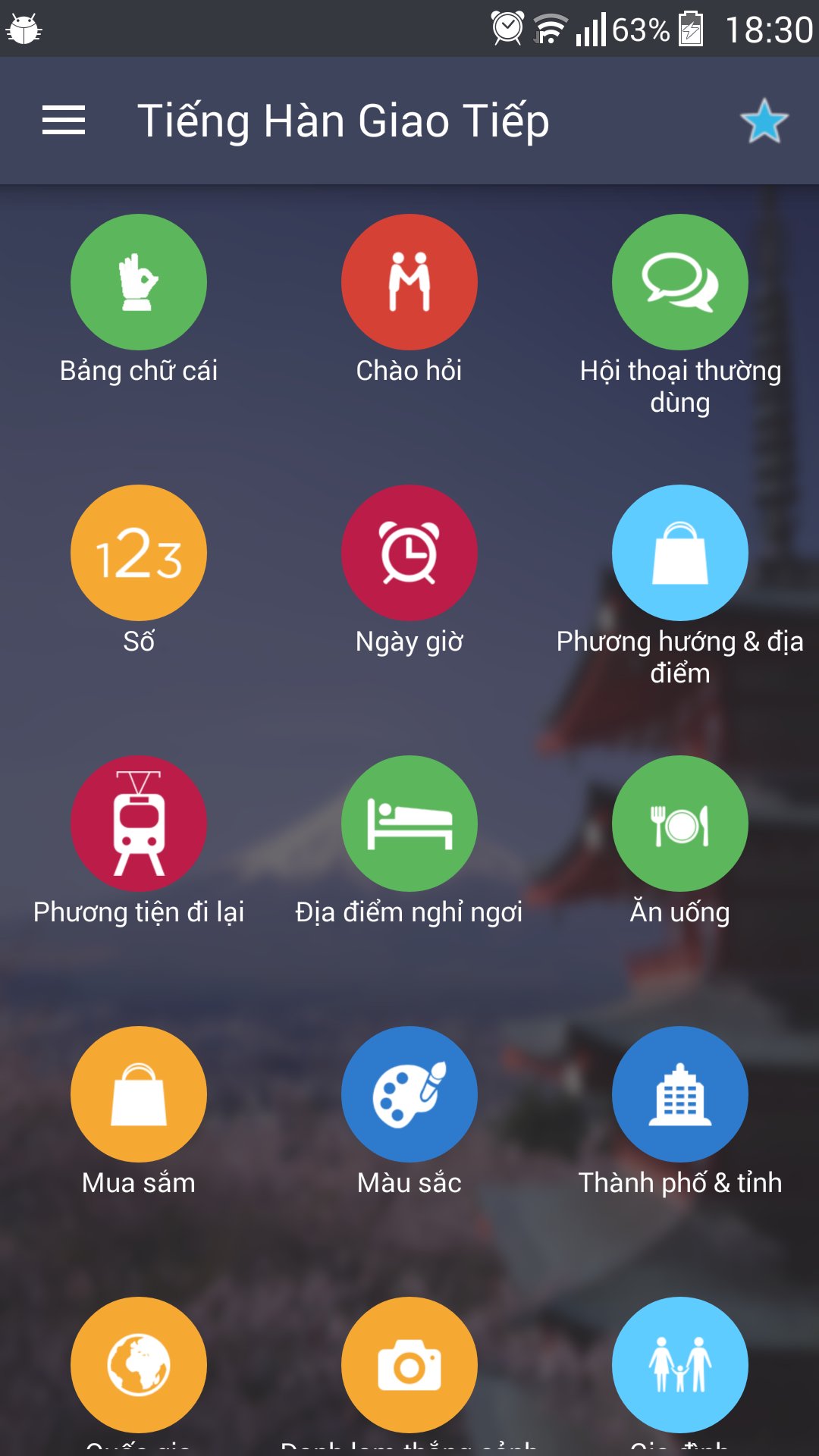Viewport: 819px width, 1456px height.
Task: Choose Địa điểm nghỉ ngơi category
Action: click(x=409, y=824)
